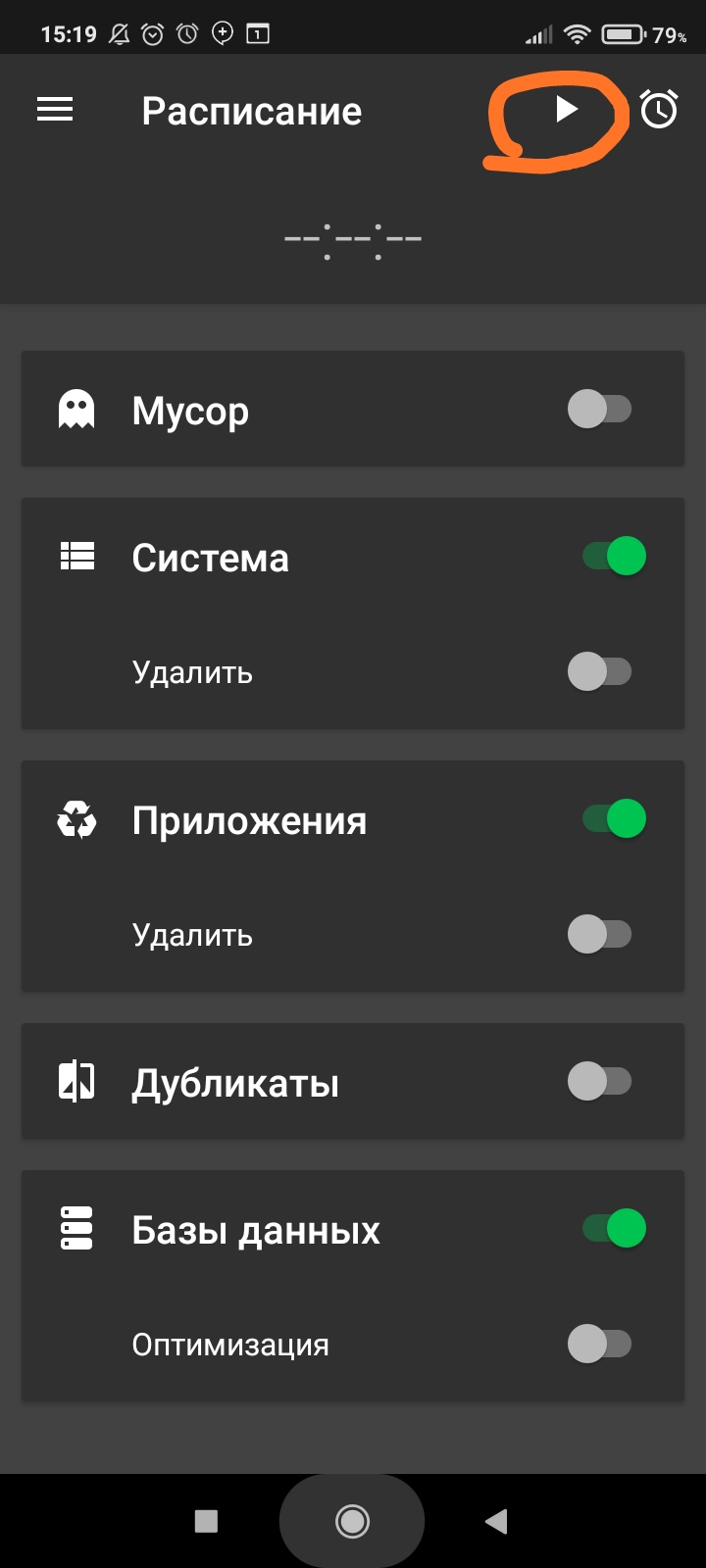The image size is (706, 1568).
Task: Open the hamburger navigation menu
Action: click(x=55, y=110)
